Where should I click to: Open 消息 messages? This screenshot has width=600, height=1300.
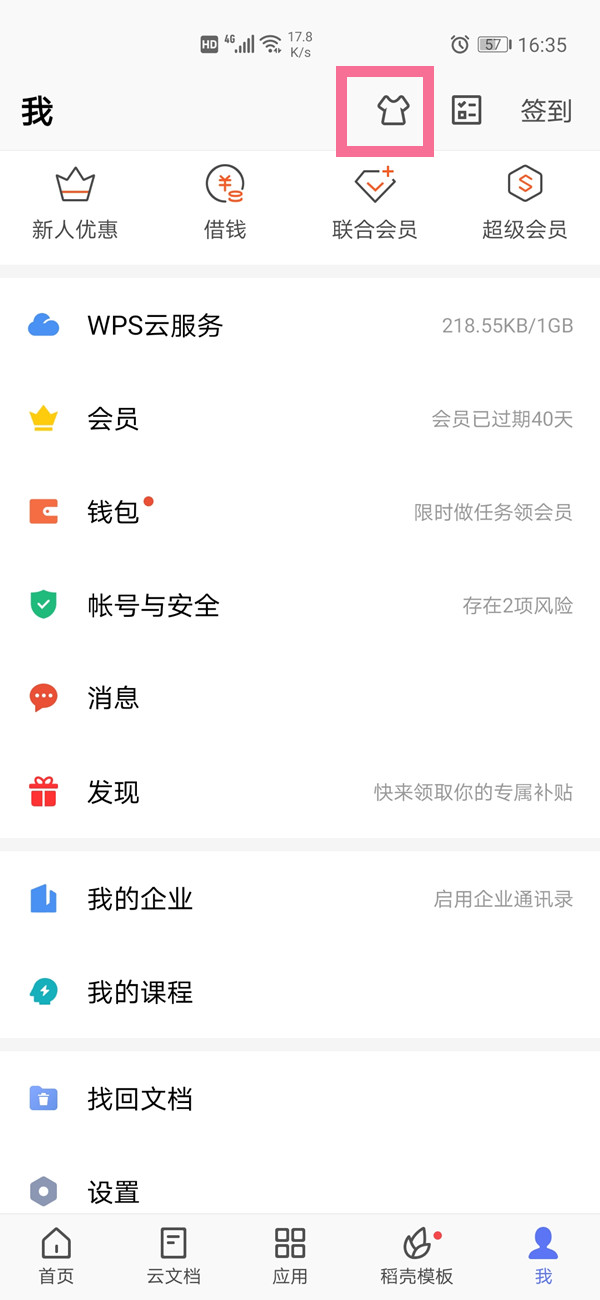coord(300,698)
